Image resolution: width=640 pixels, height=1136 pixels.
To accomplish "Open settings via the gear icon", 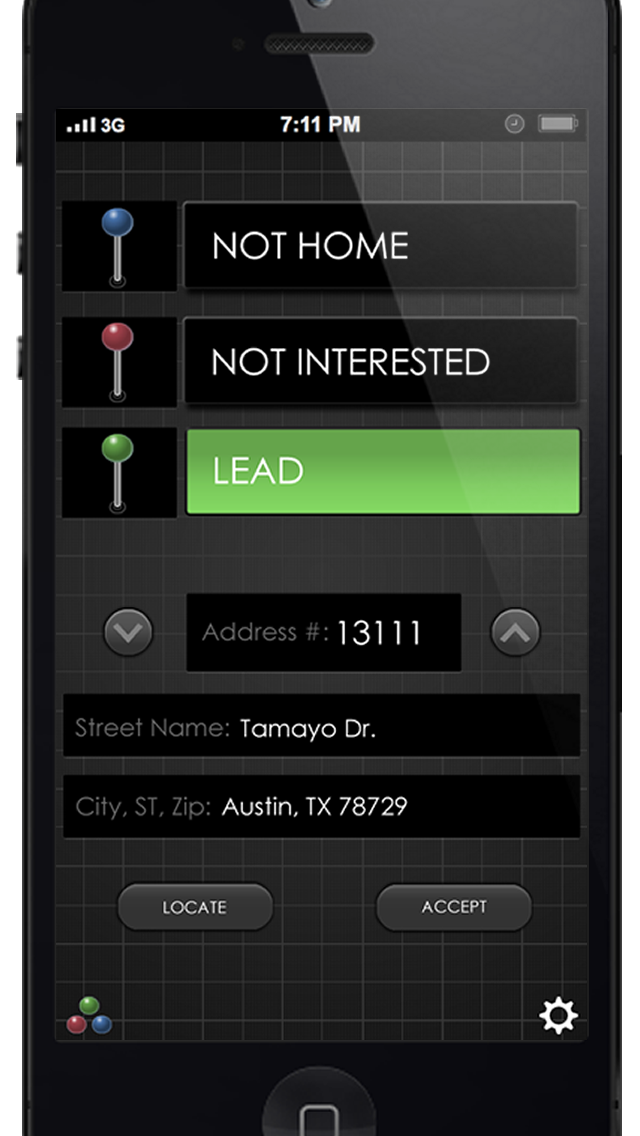I will [x=558, y=1016].
